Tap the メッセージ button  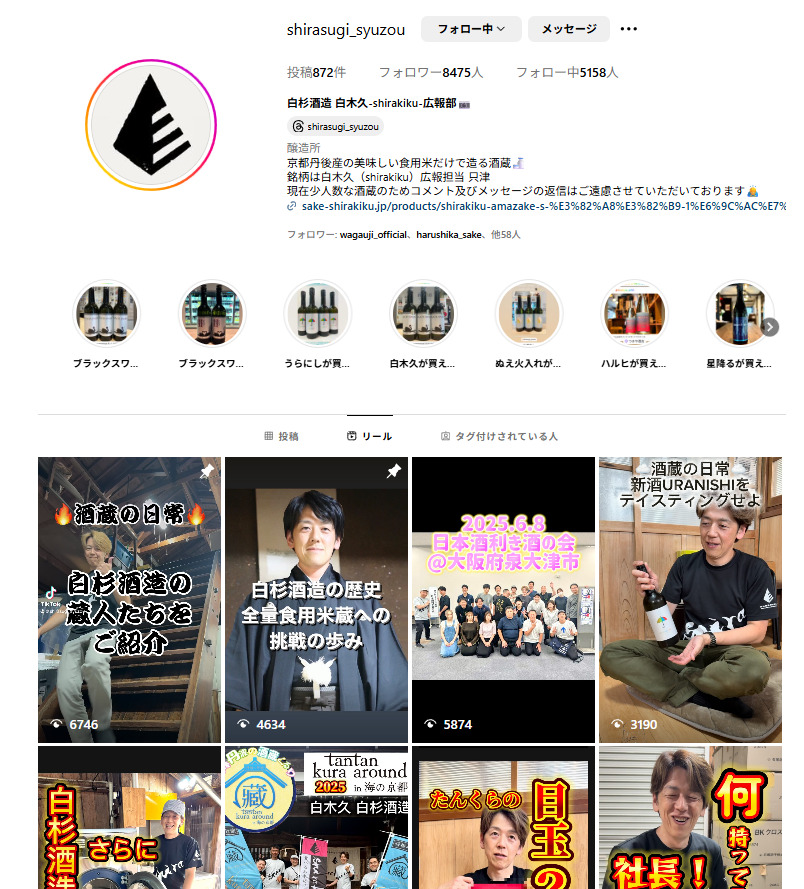click(x=568, y=29)
